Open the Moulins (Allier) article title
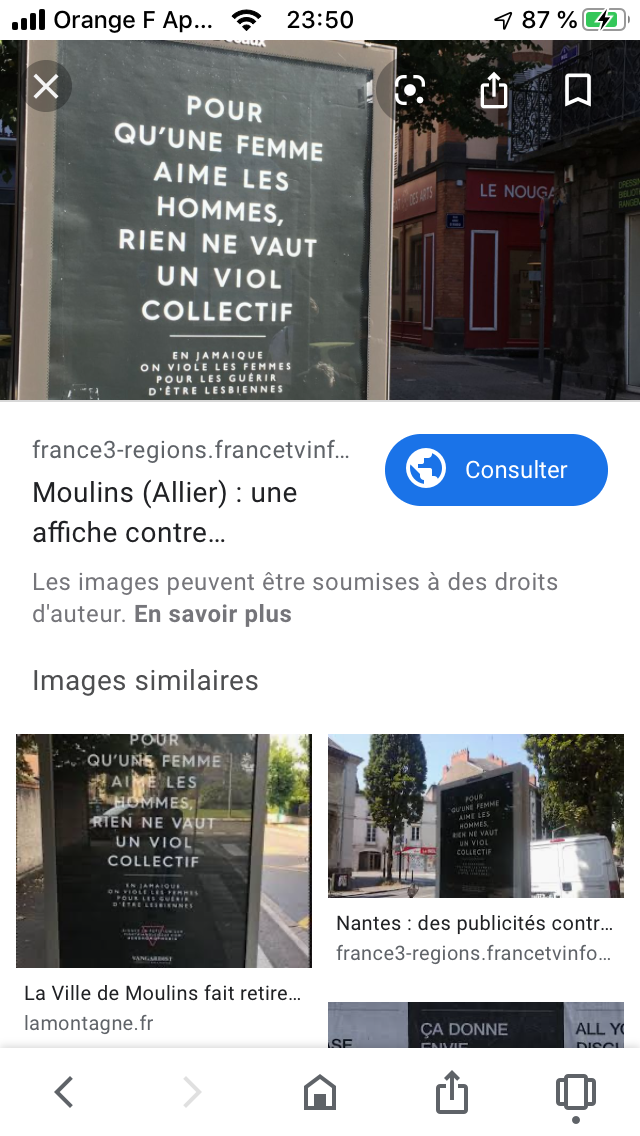640x1136 pixels. coord(165,512)
